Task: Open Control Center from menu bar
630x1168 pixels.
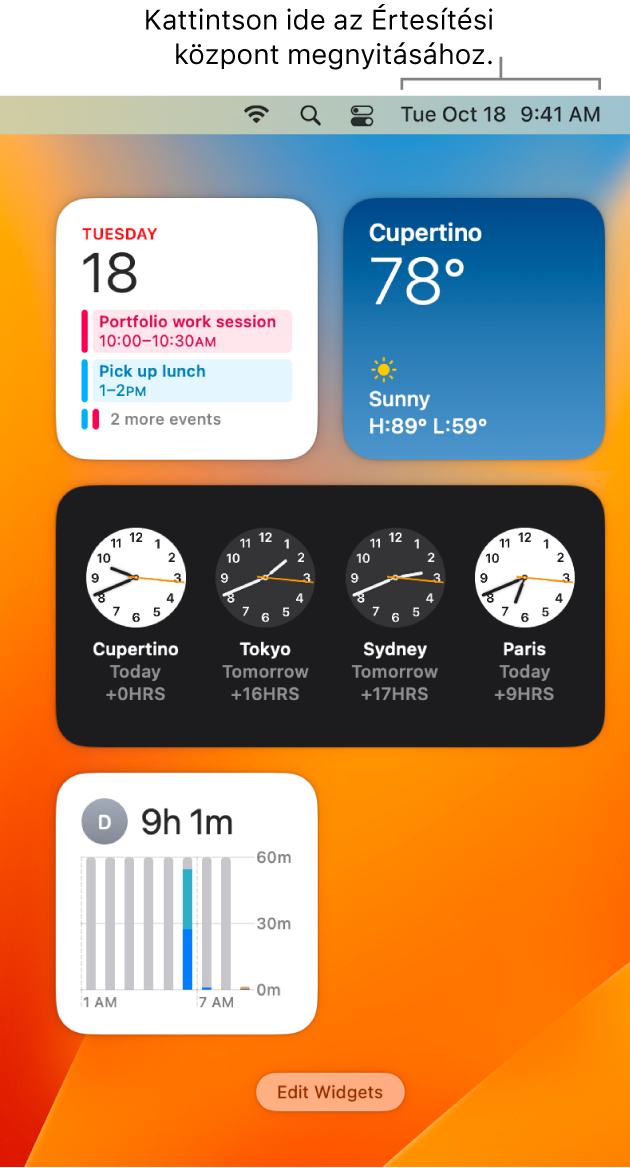Action: point(362,114)
